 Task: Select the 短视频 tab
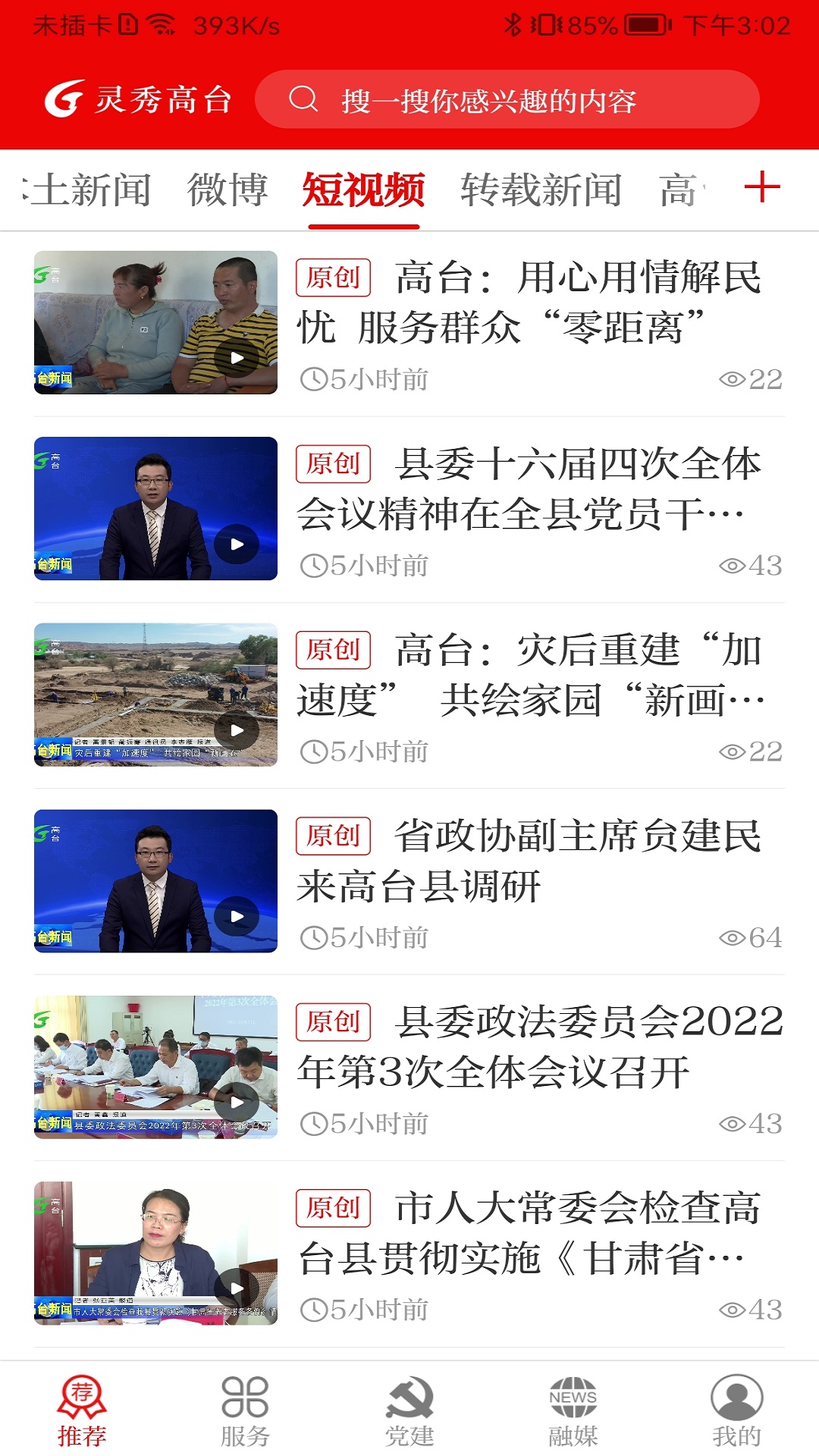coord(364,190)
